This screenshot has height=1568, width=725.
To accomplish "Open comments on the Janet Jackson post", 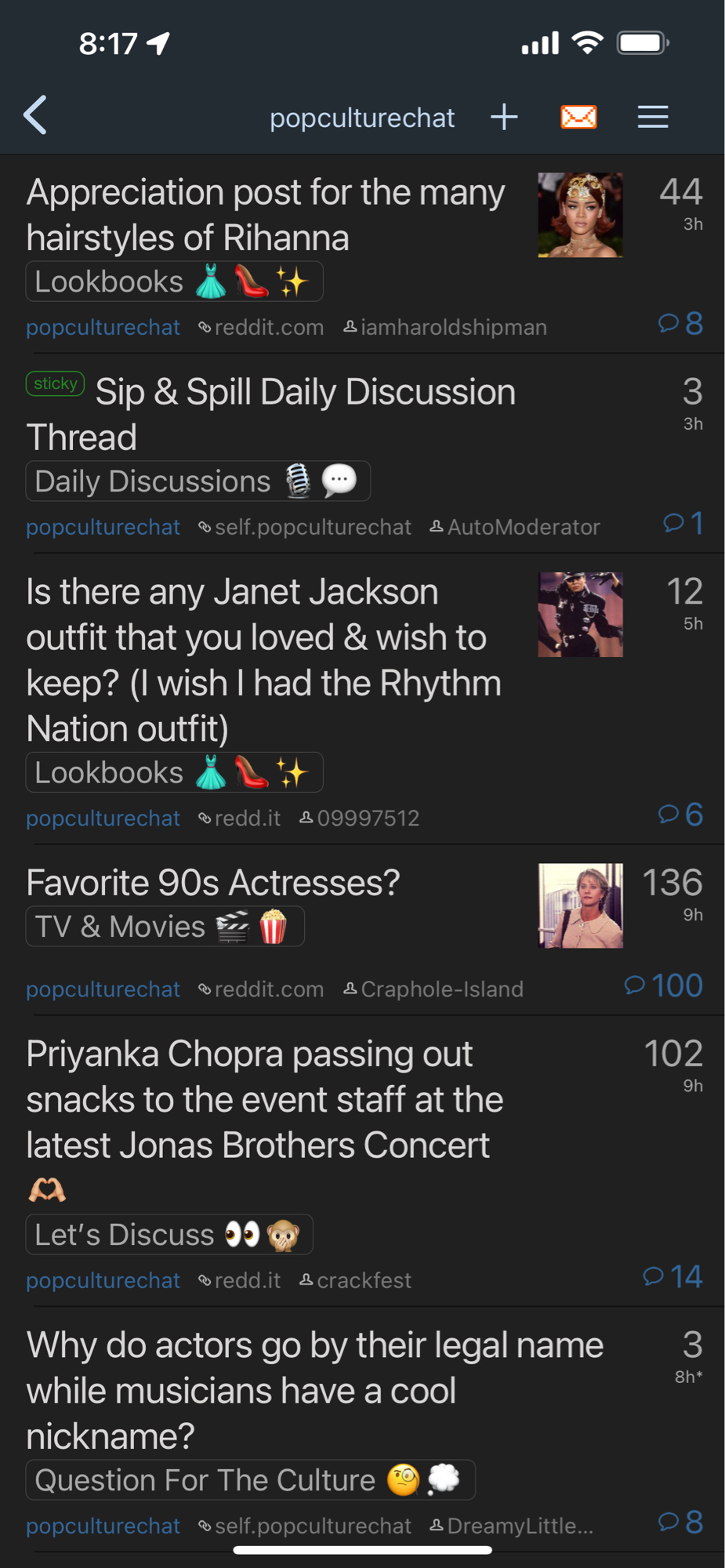I will pyautogui.click(x=681, y=815).
